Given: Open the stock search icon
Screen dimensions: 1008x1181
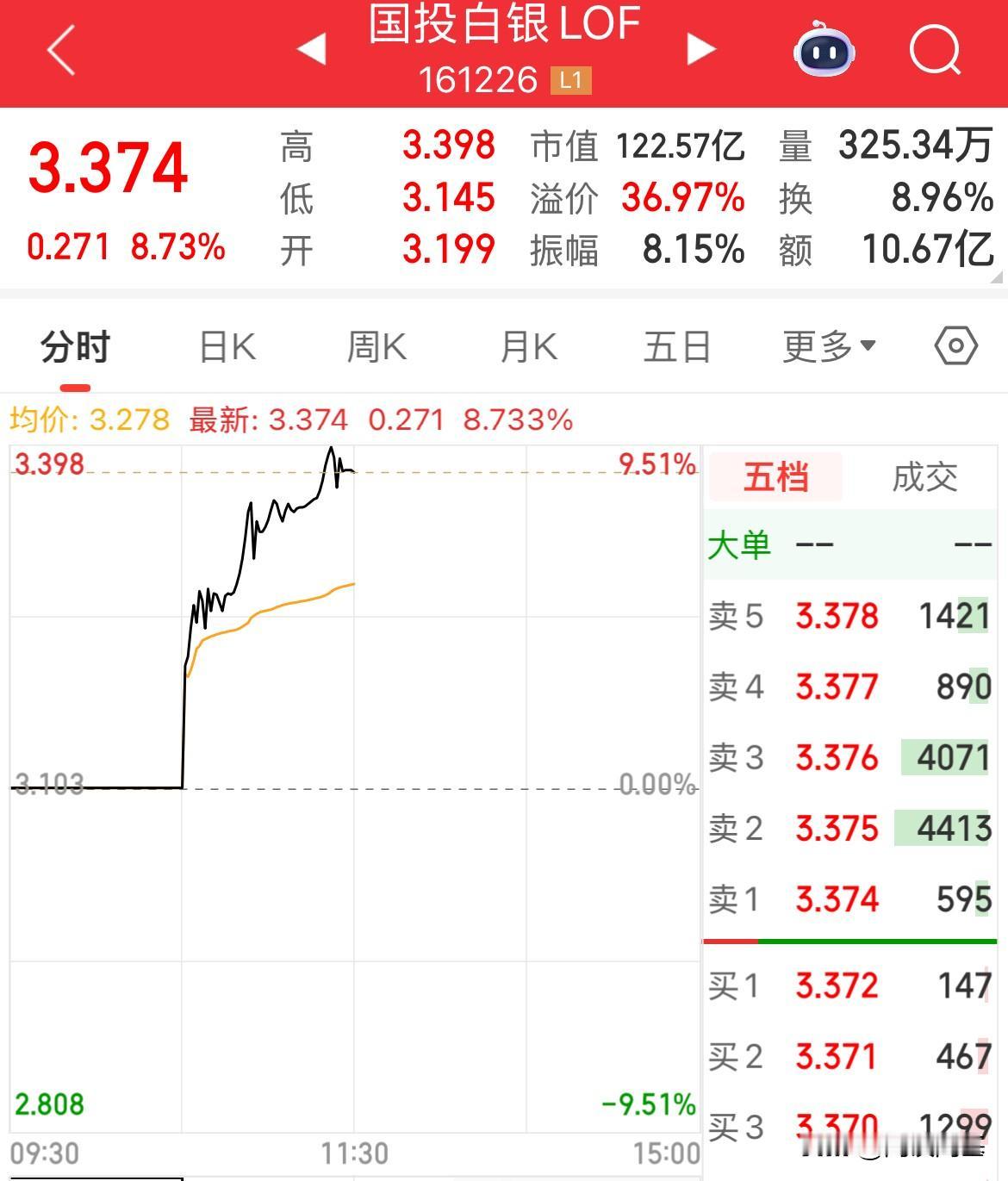Looking at the screenshot, I should pos(936,52).
